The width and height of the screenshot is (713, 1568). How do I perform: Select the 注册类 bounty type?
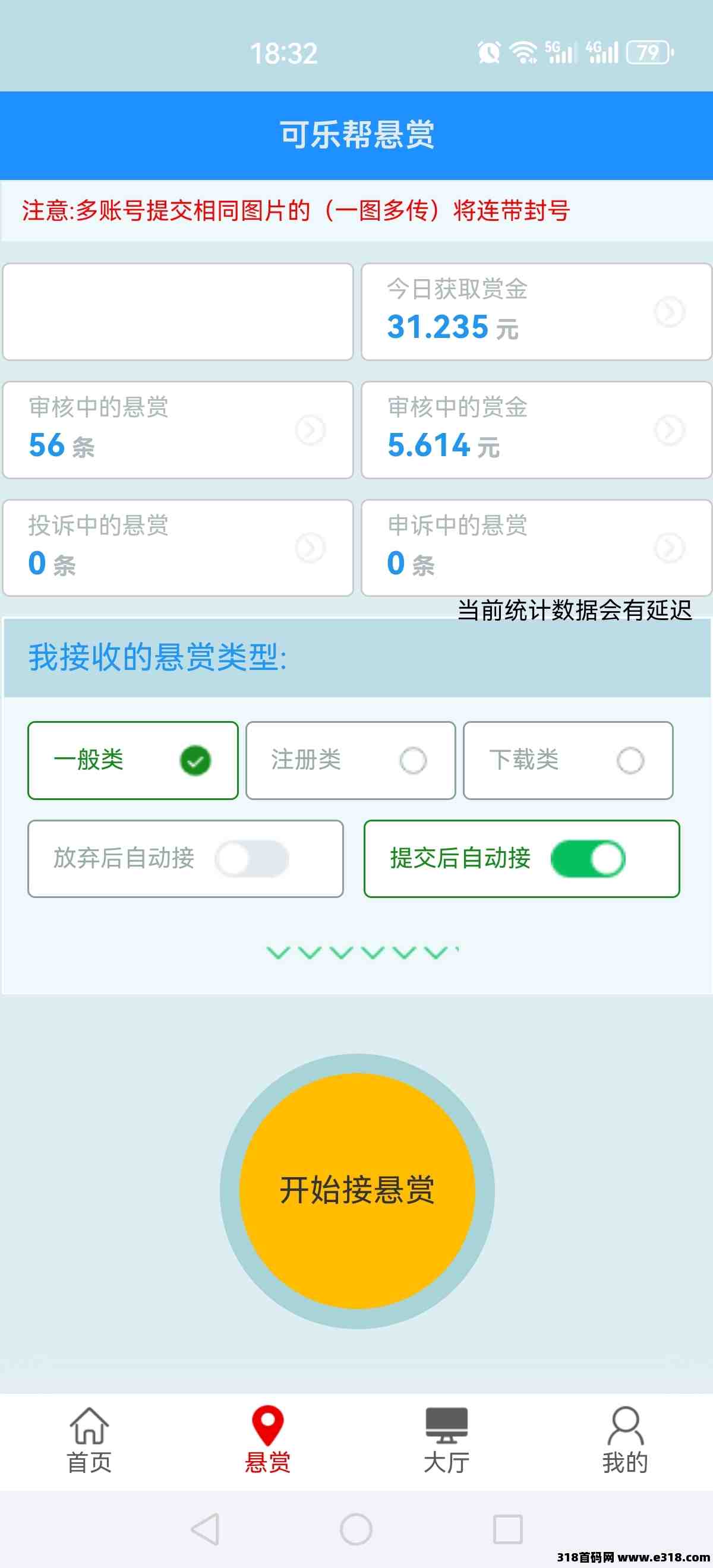point(351,760)
